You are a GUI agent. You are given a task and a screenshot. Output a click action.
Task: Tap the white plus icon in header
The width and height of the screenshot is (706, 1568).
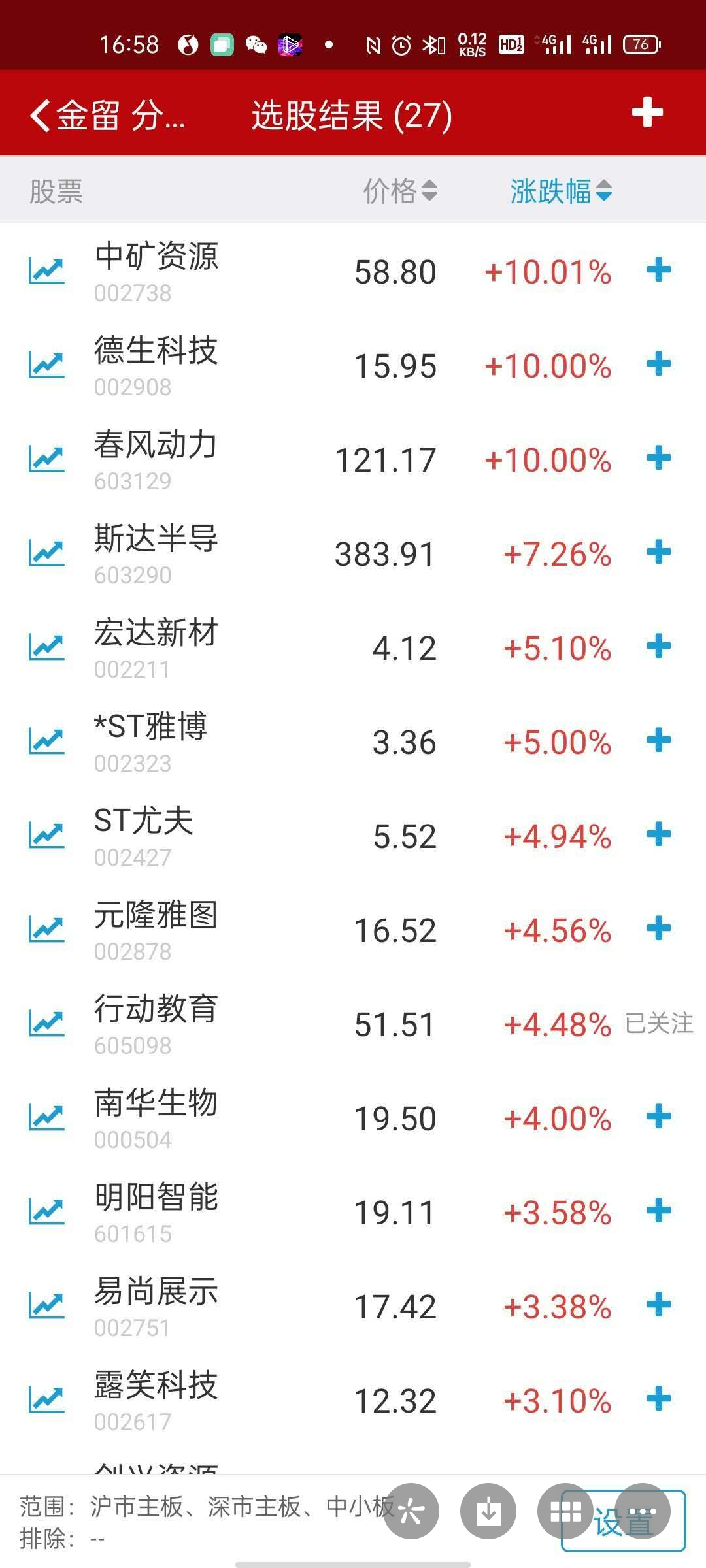647,113
